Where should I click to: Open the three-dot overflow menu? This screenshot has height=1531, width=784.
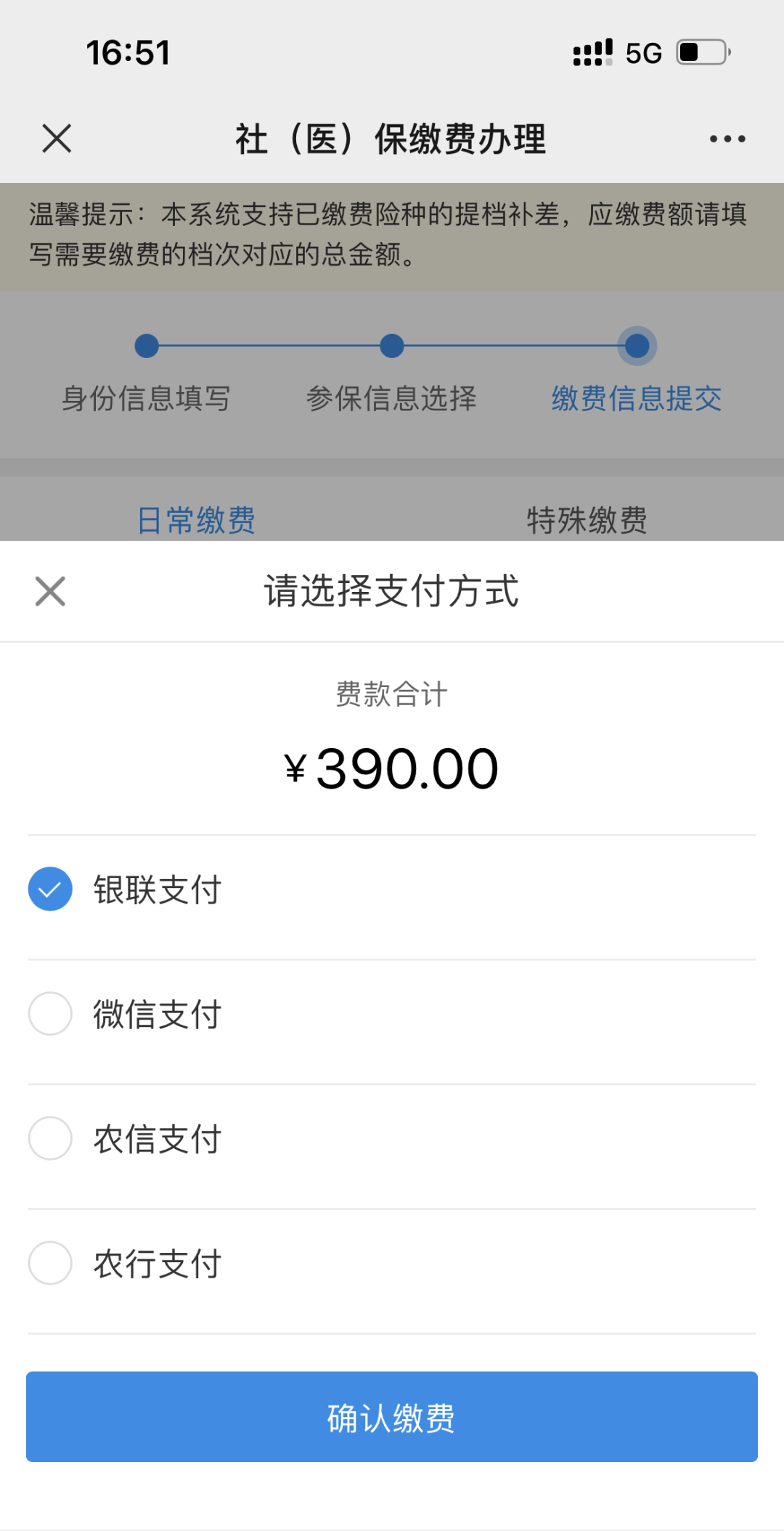[727, 139]
